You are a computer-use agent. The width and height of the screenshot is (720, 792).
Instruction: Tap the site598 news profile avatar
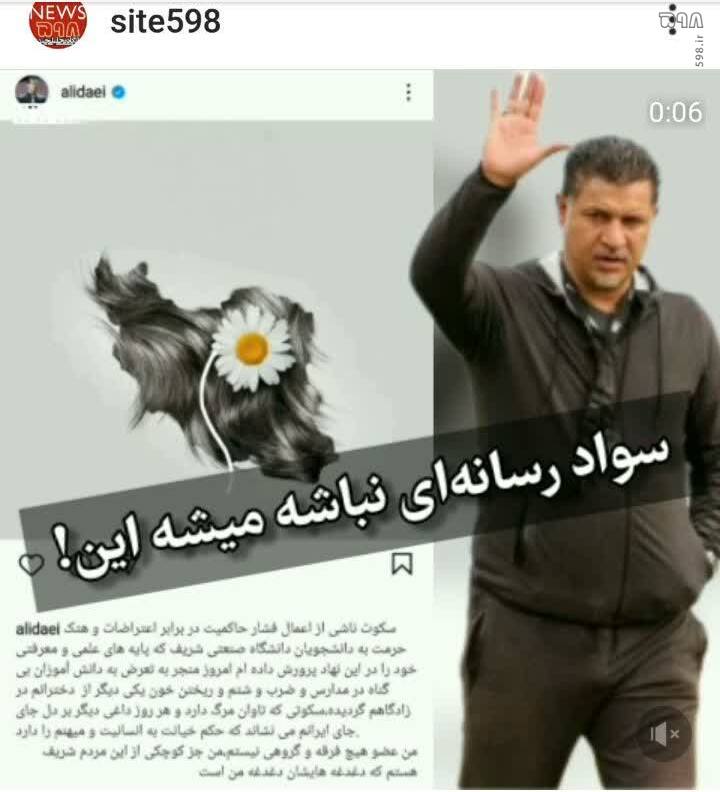click(x=57, y=24)
